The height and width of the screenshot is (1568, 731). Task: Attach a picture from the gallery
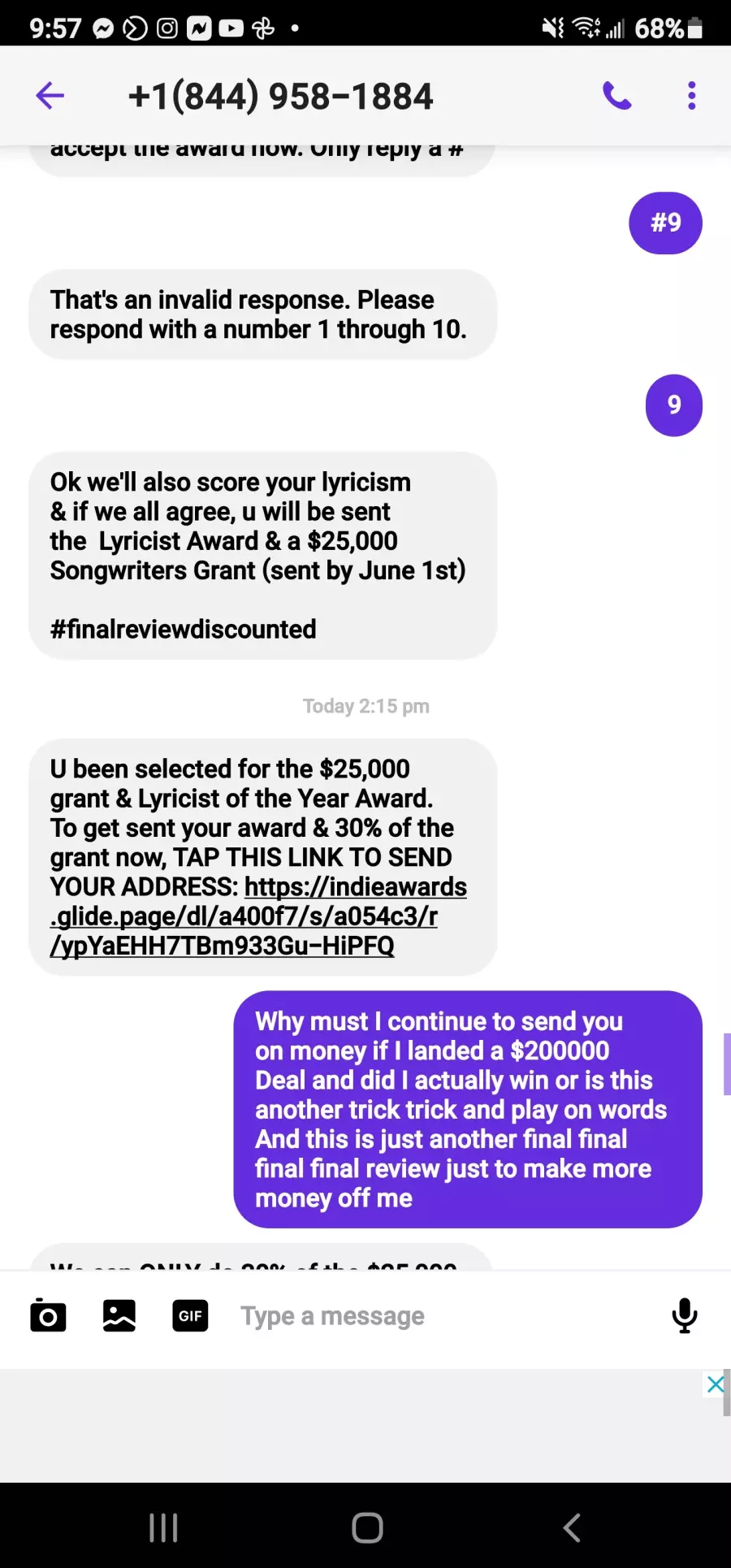pos(119,1315)
